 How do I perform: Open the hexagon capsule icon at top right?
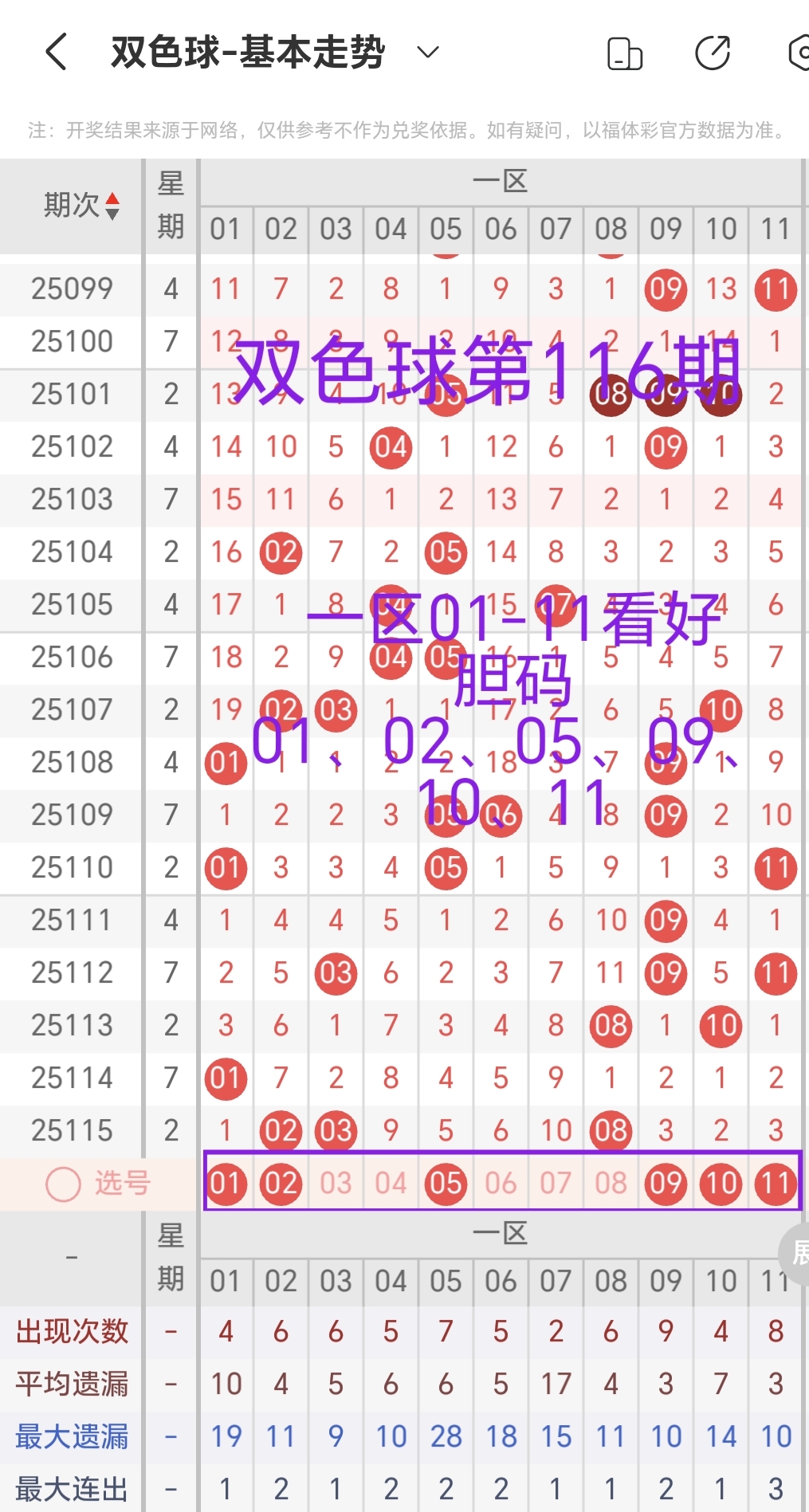[x=799, y=51]
